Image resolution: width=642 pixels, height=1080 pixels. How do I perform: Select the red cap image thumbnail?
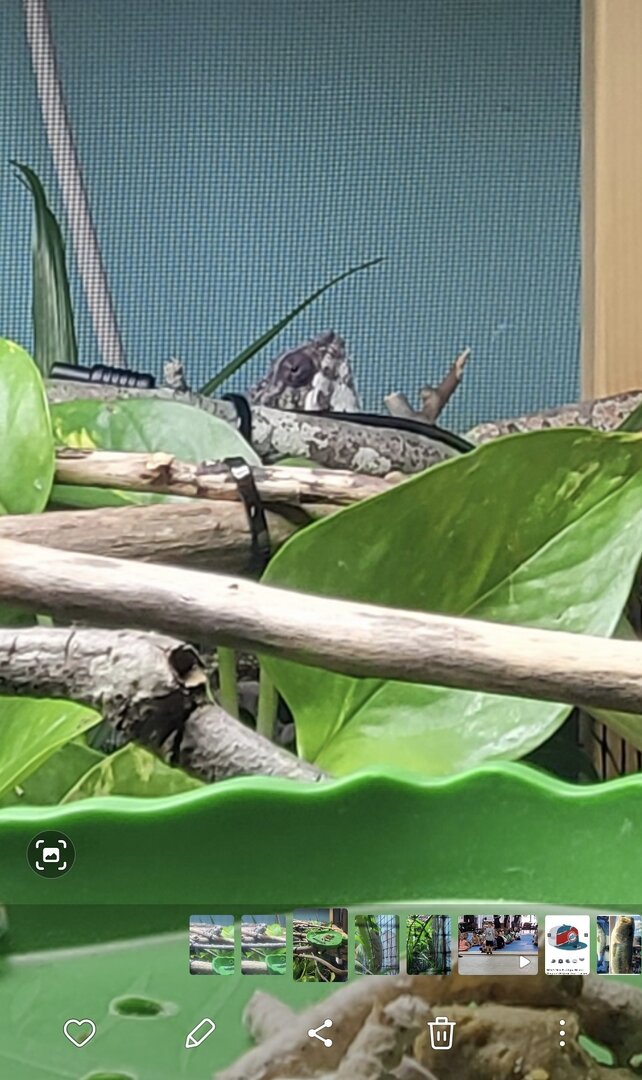click(x=567, y=945)
